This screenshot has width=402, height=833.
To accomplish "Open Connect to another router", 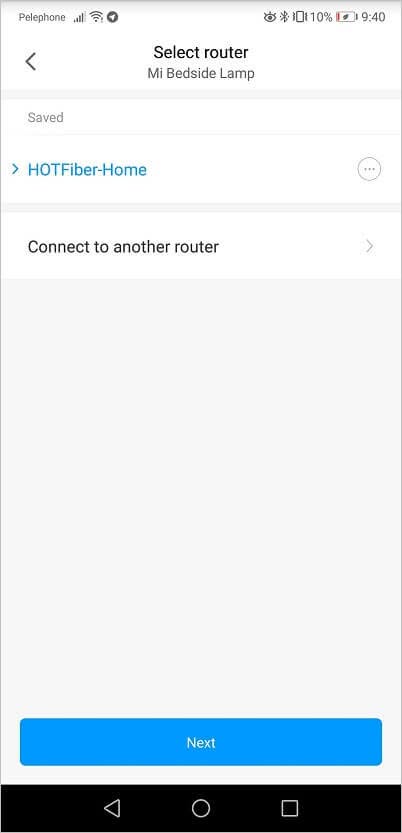I will [x=201, y=246].
